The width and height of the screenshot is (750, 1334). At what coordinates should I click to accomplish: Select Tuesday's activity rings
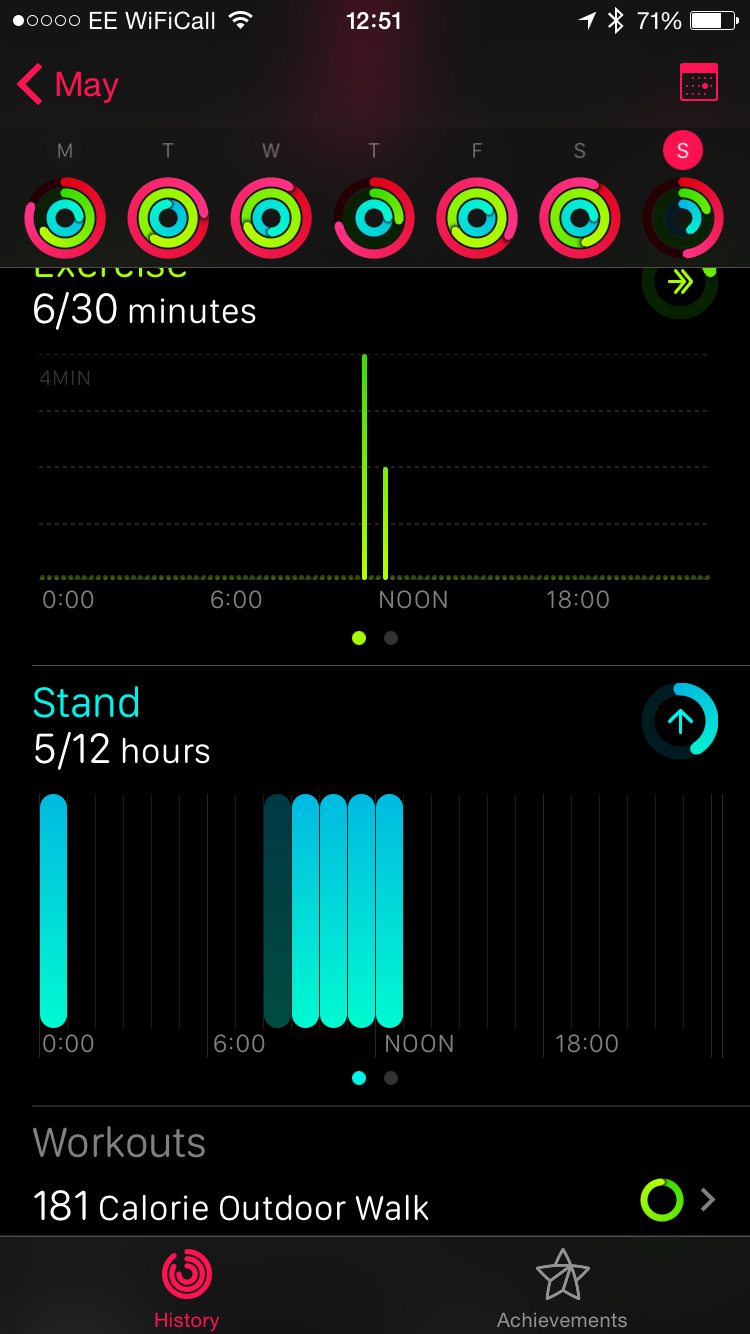pos(168,217)
